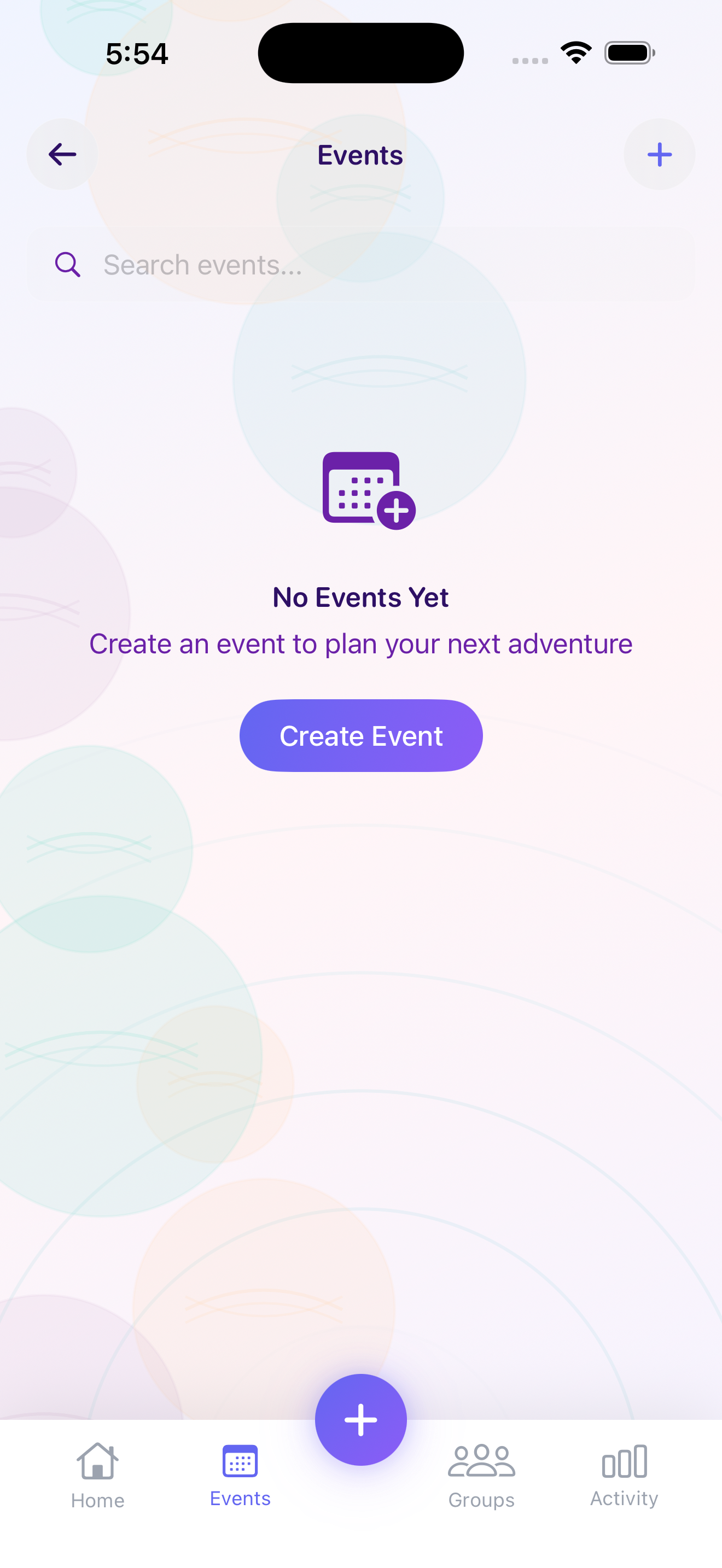The image size is (722, 1568).
Task: Open the Home tab icon
Action: click(x=97, y=1460)
